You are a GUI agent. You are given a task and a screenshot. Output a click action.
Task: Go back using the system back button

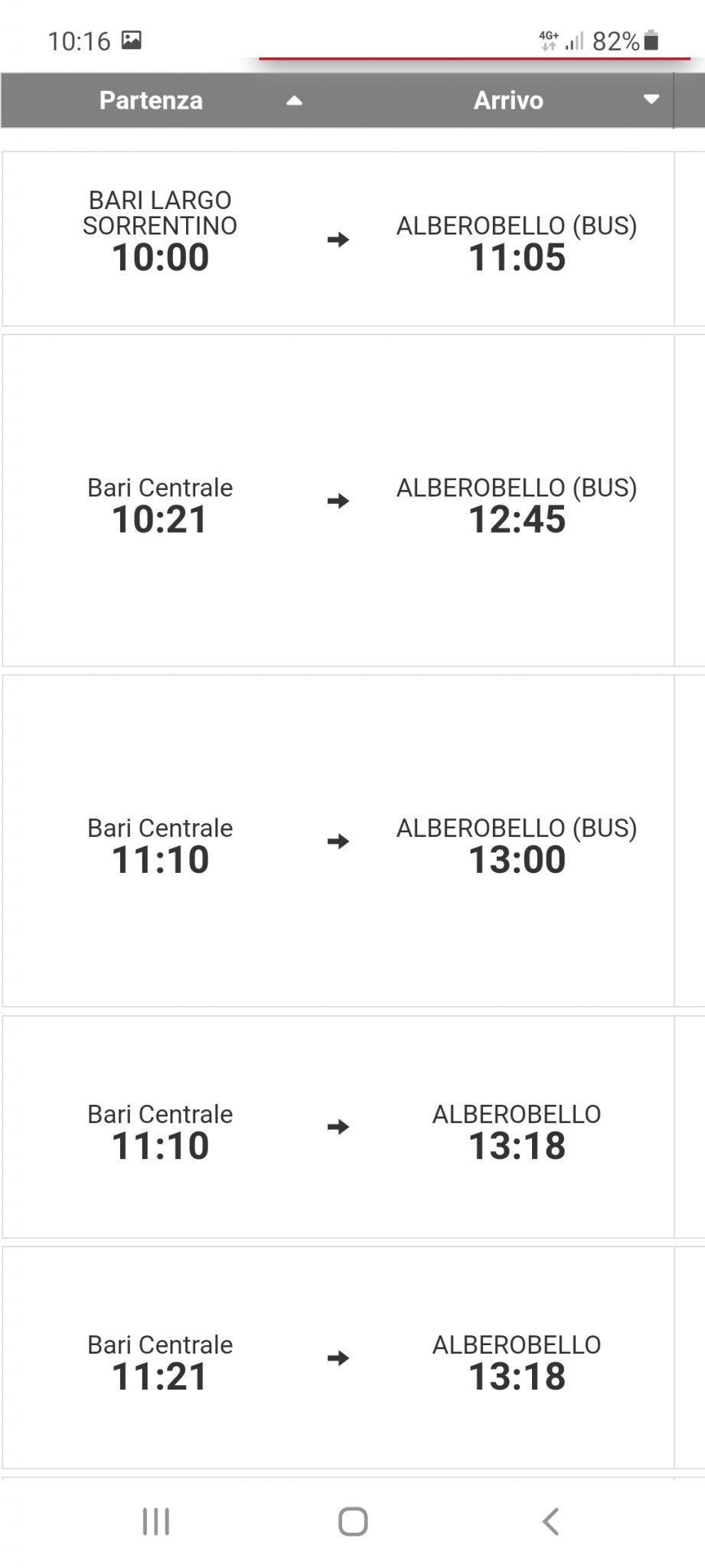click(x=550, y=1521)
